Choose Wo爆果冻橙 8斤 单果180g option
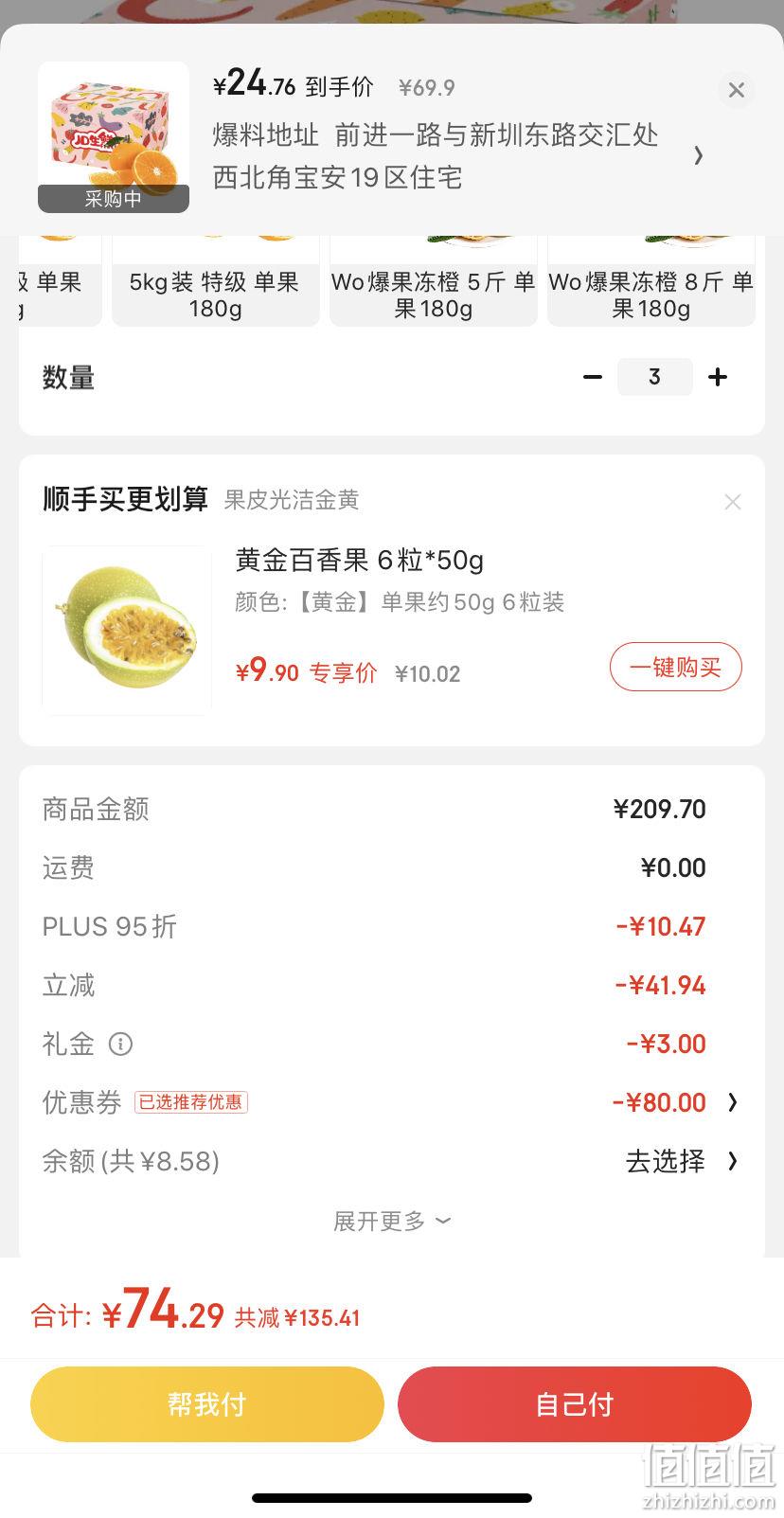 [x=651, y=282]
